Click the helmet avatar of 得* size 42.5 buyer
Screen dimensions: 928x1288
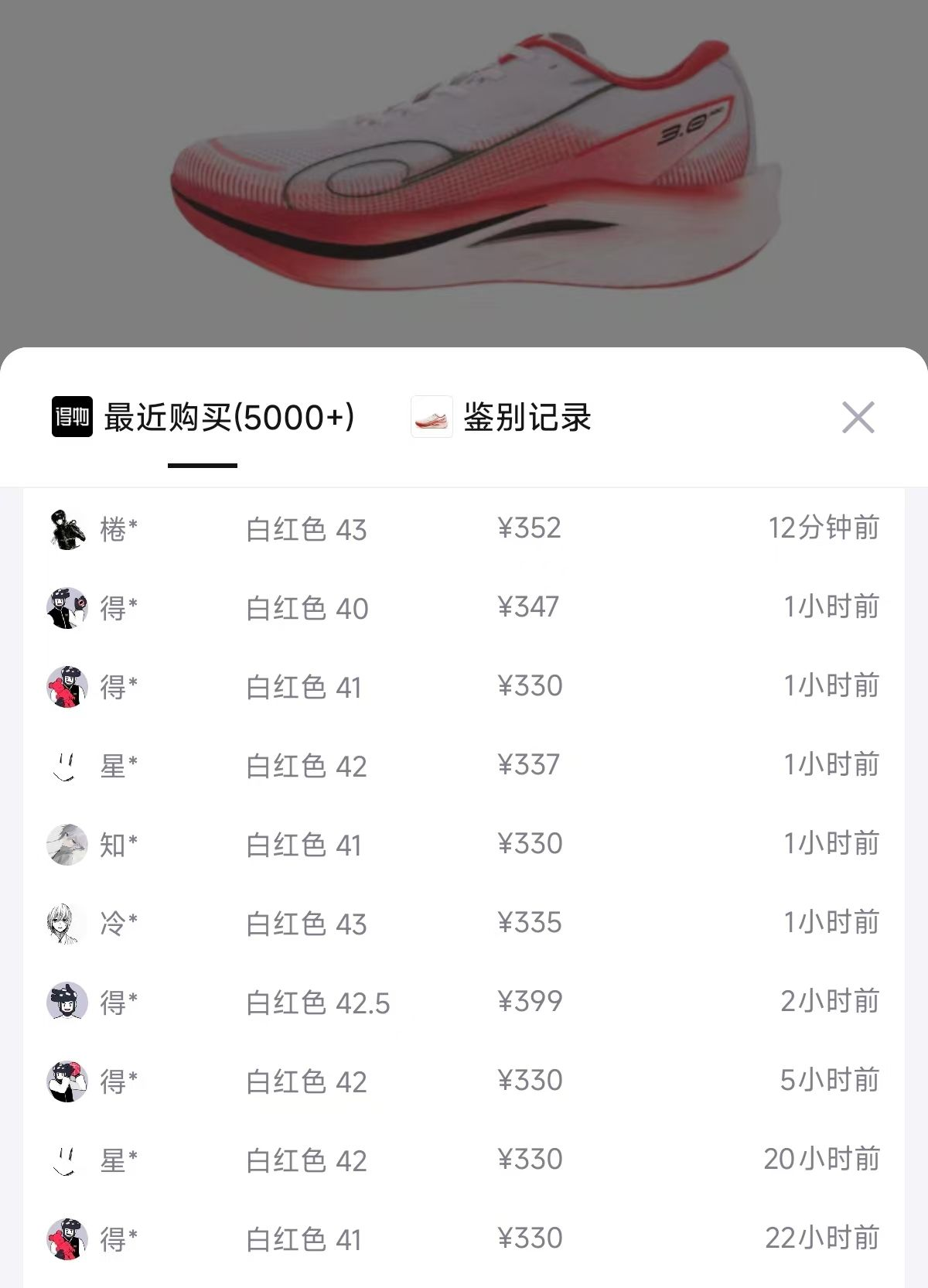pos(67,1003)
